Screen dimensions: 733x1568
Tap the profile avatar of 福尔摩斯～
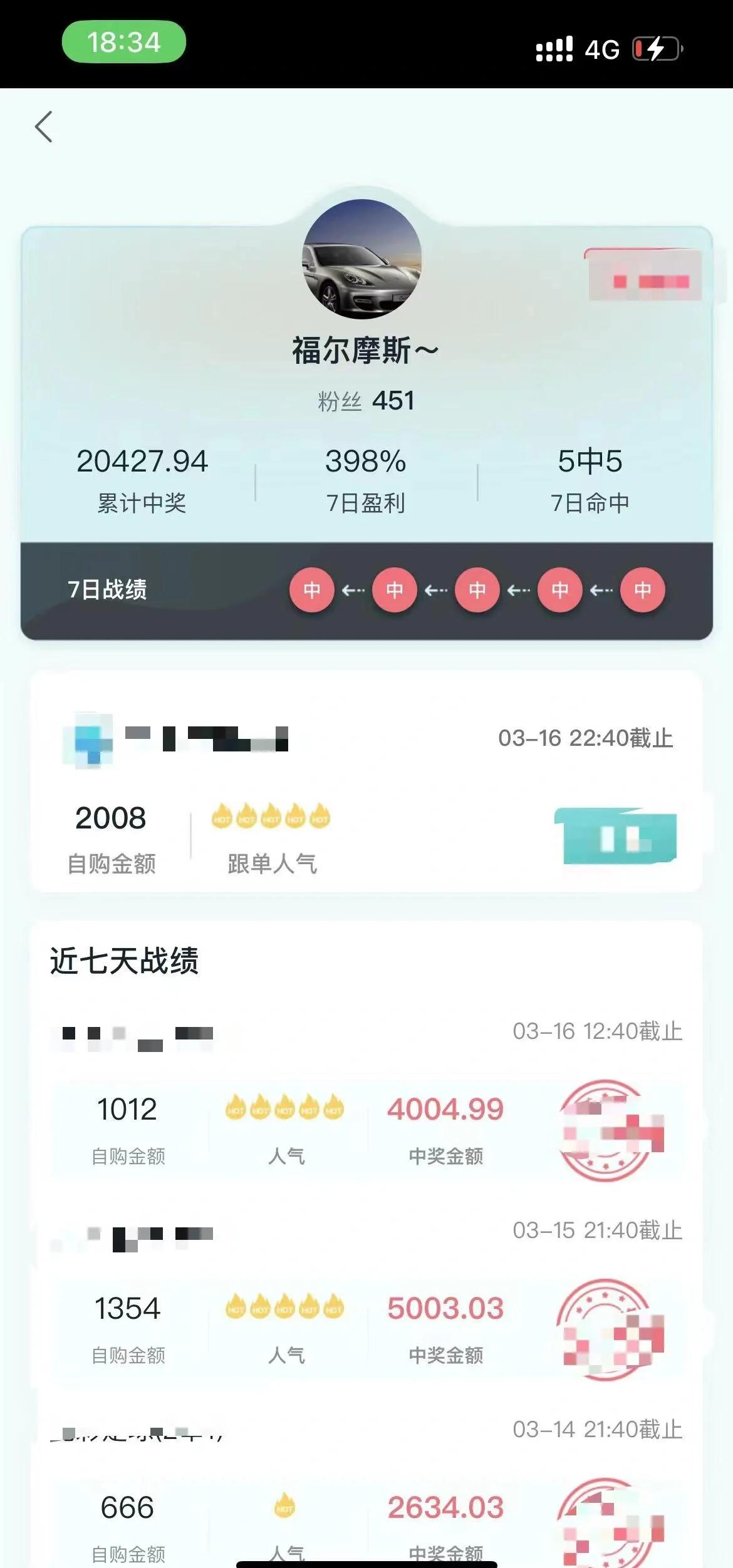click(x=362, y=259)
